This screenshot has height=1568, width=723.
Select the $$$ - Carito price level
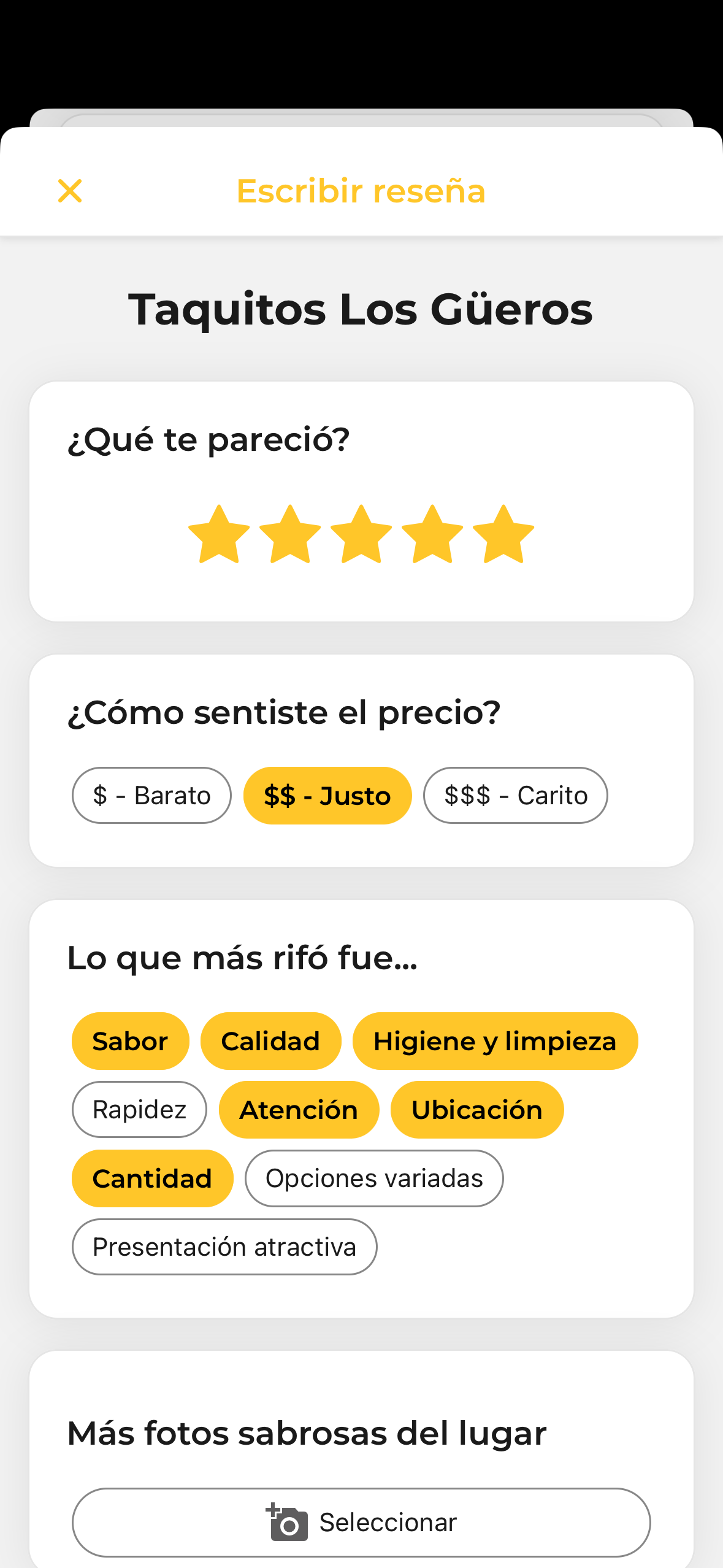[515, 795]
